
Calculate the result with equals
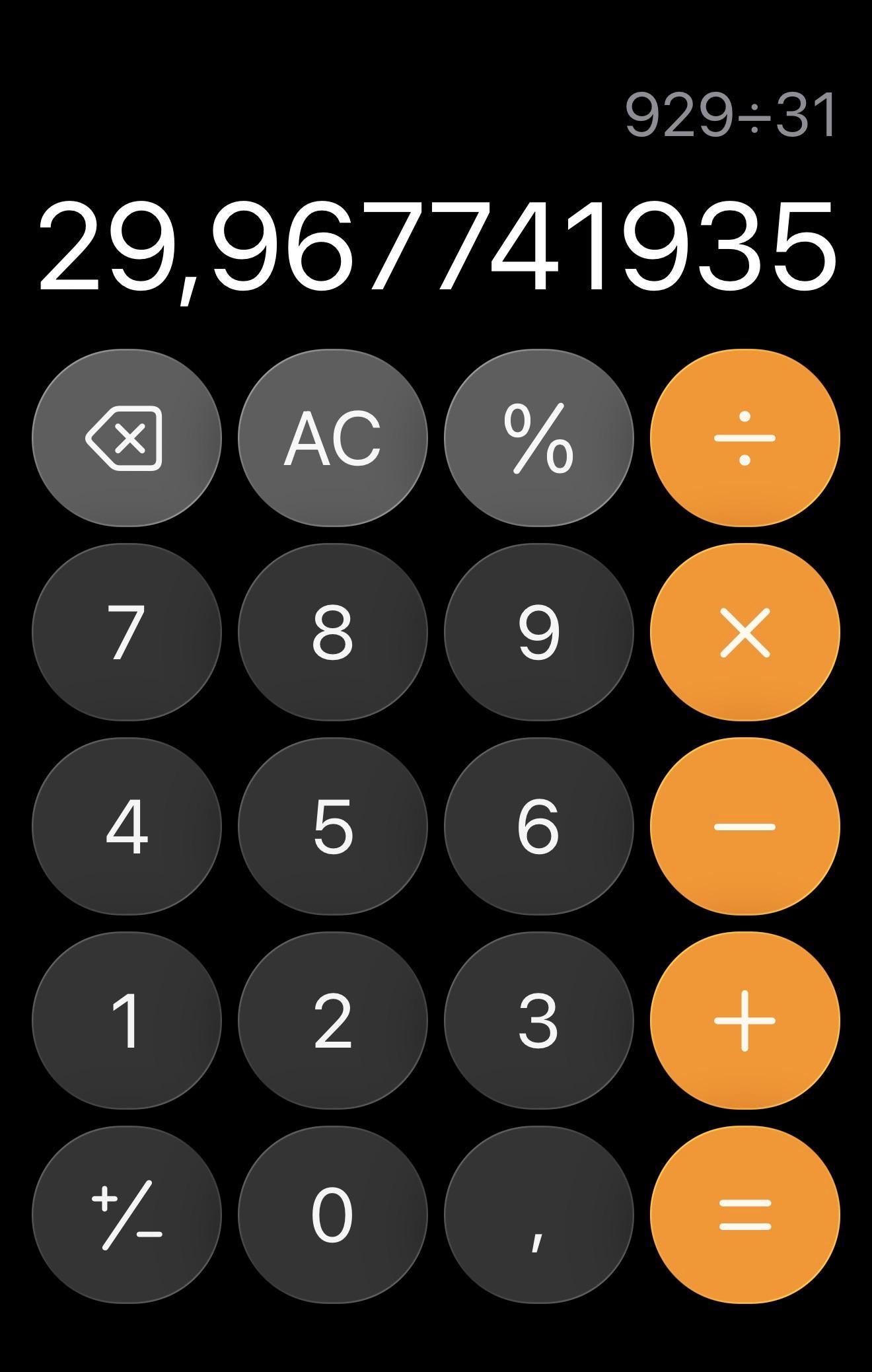coord(745,1215)
